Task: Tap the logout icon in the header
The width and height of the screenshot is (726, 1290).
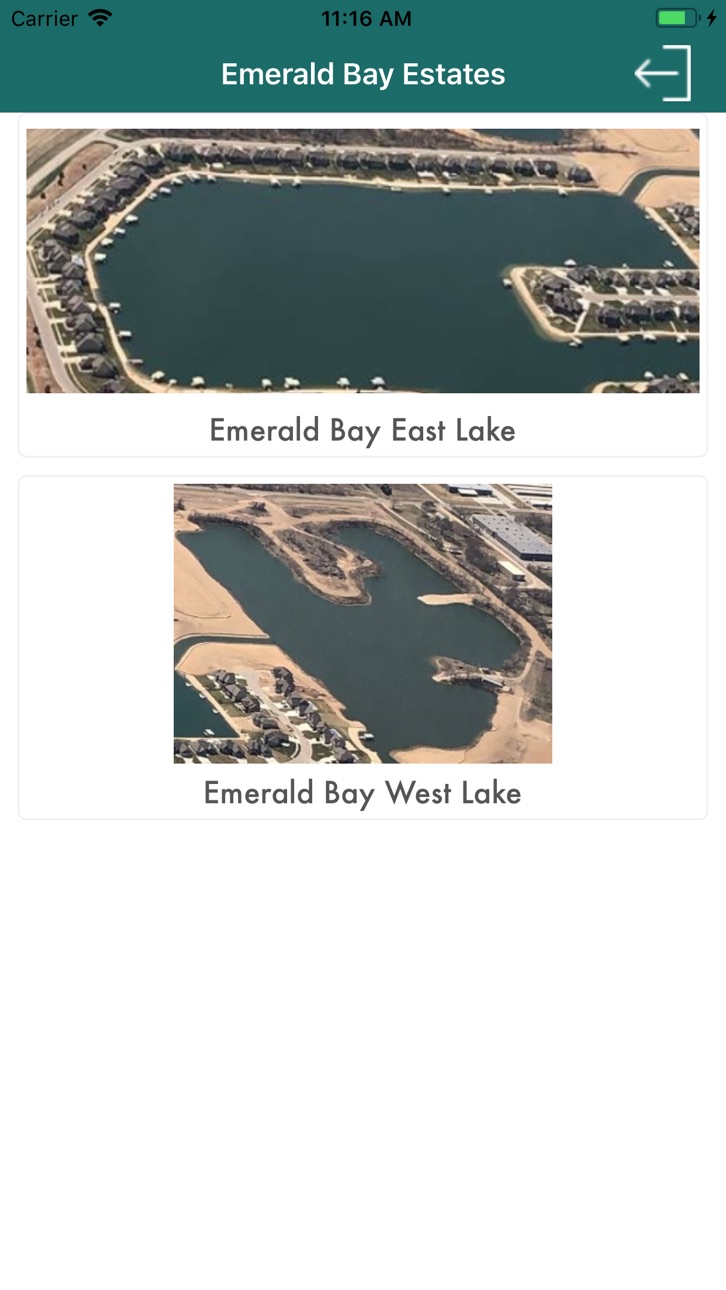Action: (663, 73)
